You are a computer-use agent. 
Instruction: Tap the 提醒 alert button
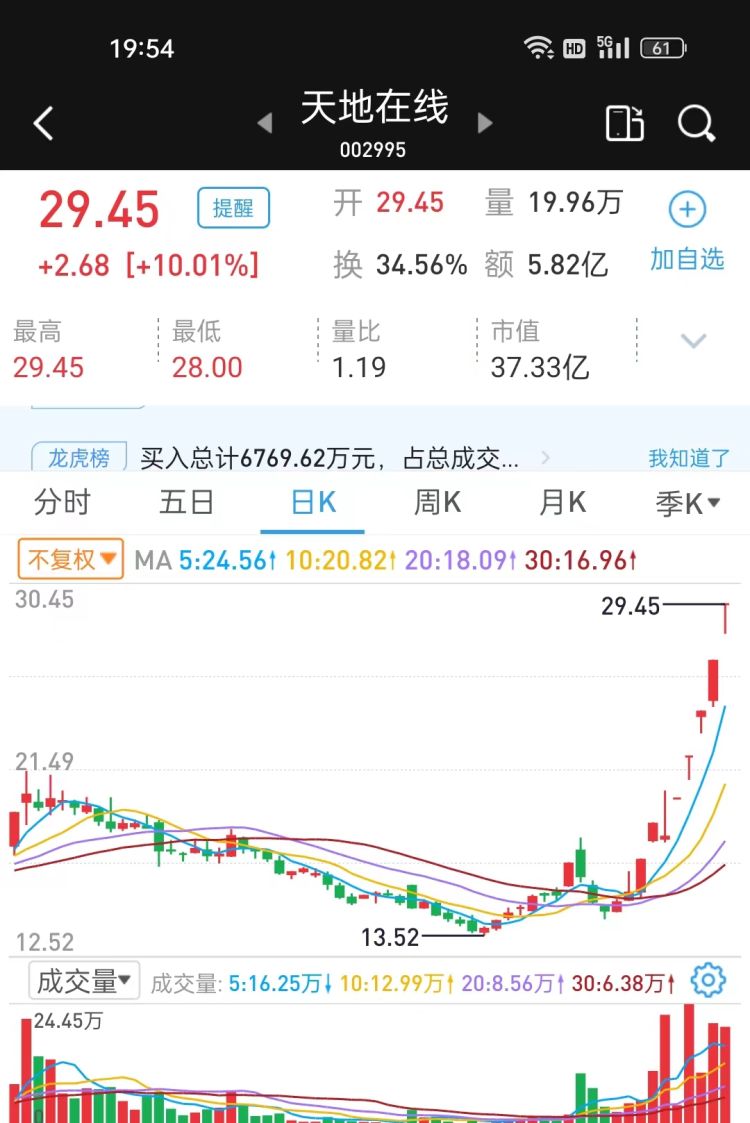point(233,208)
